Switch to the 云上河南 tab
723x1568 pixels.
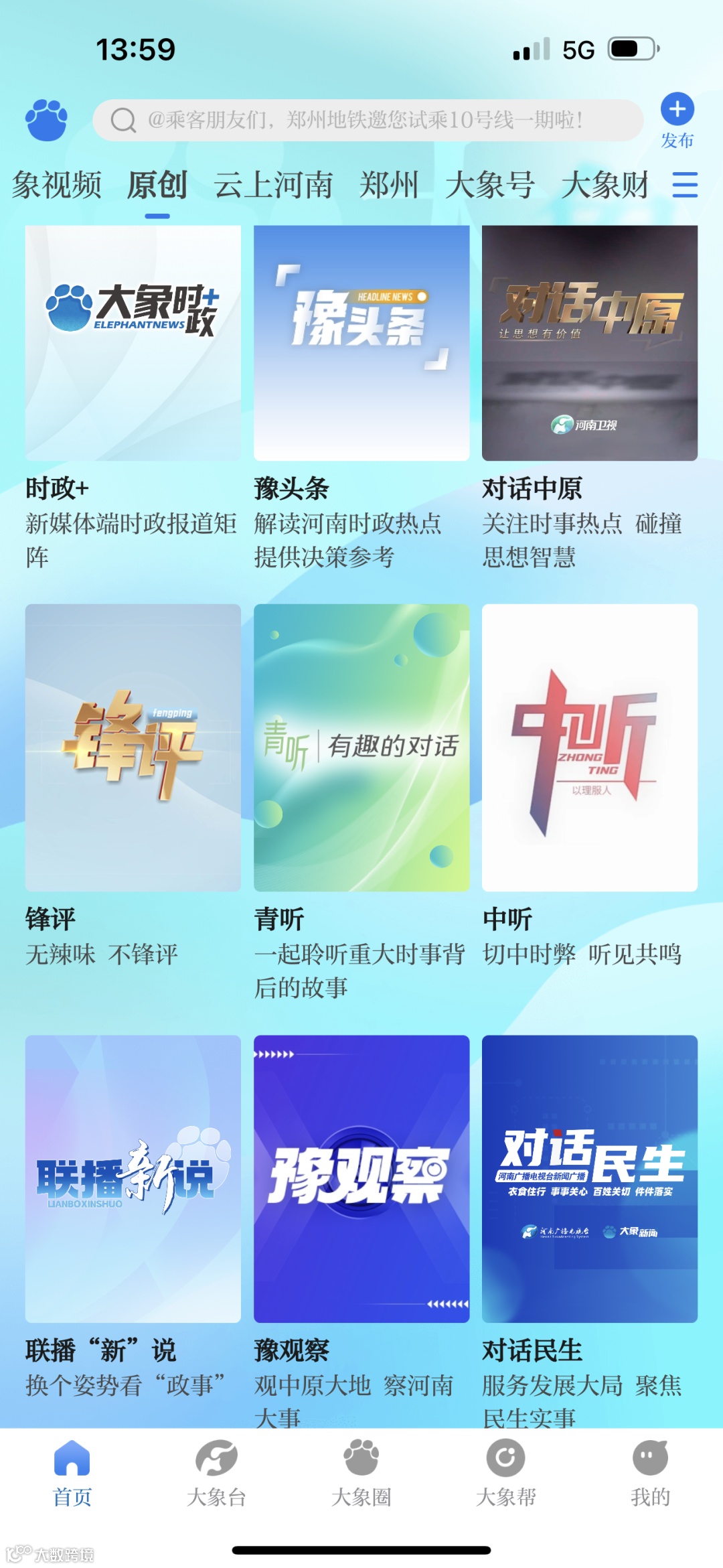273,185
